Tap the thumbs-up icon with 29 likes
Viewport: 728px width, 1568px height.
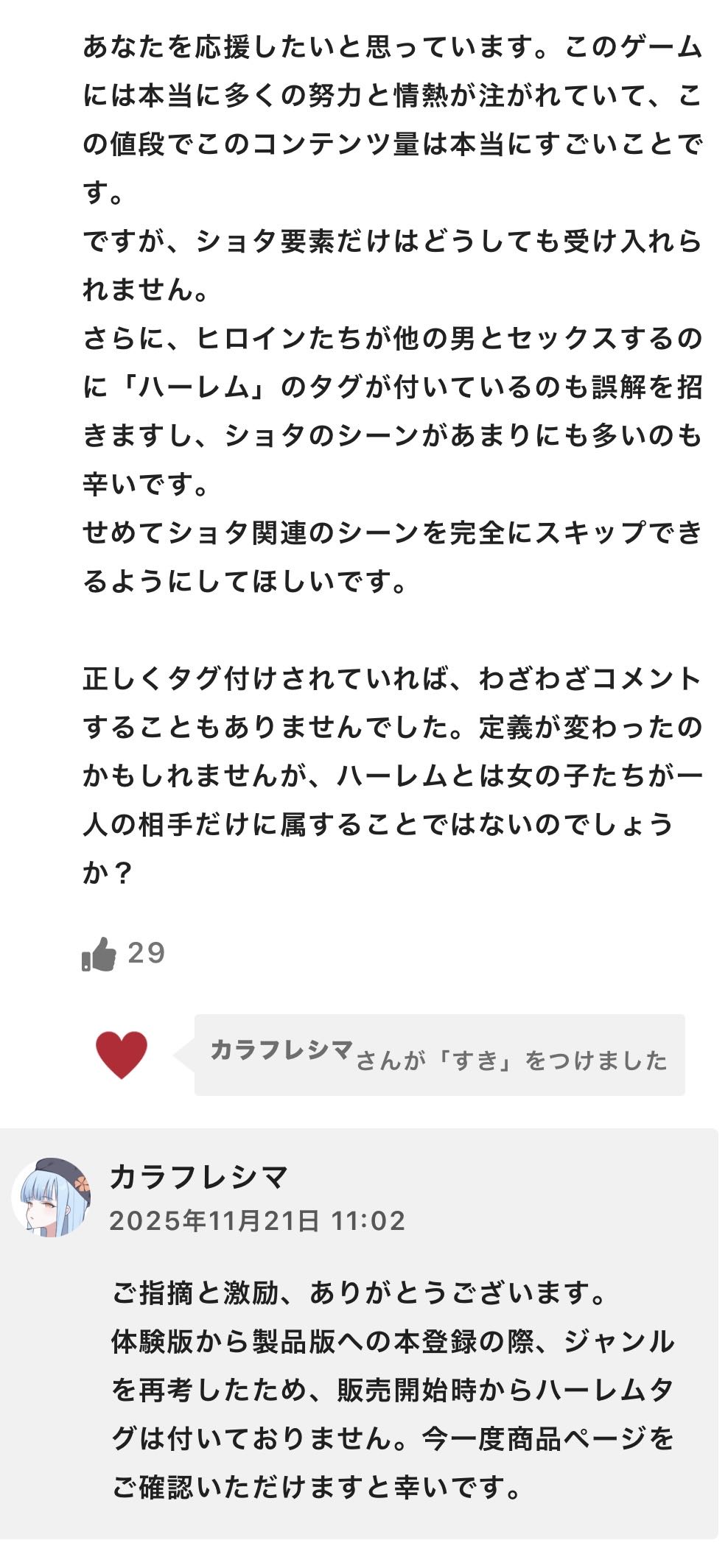(99, 954)
